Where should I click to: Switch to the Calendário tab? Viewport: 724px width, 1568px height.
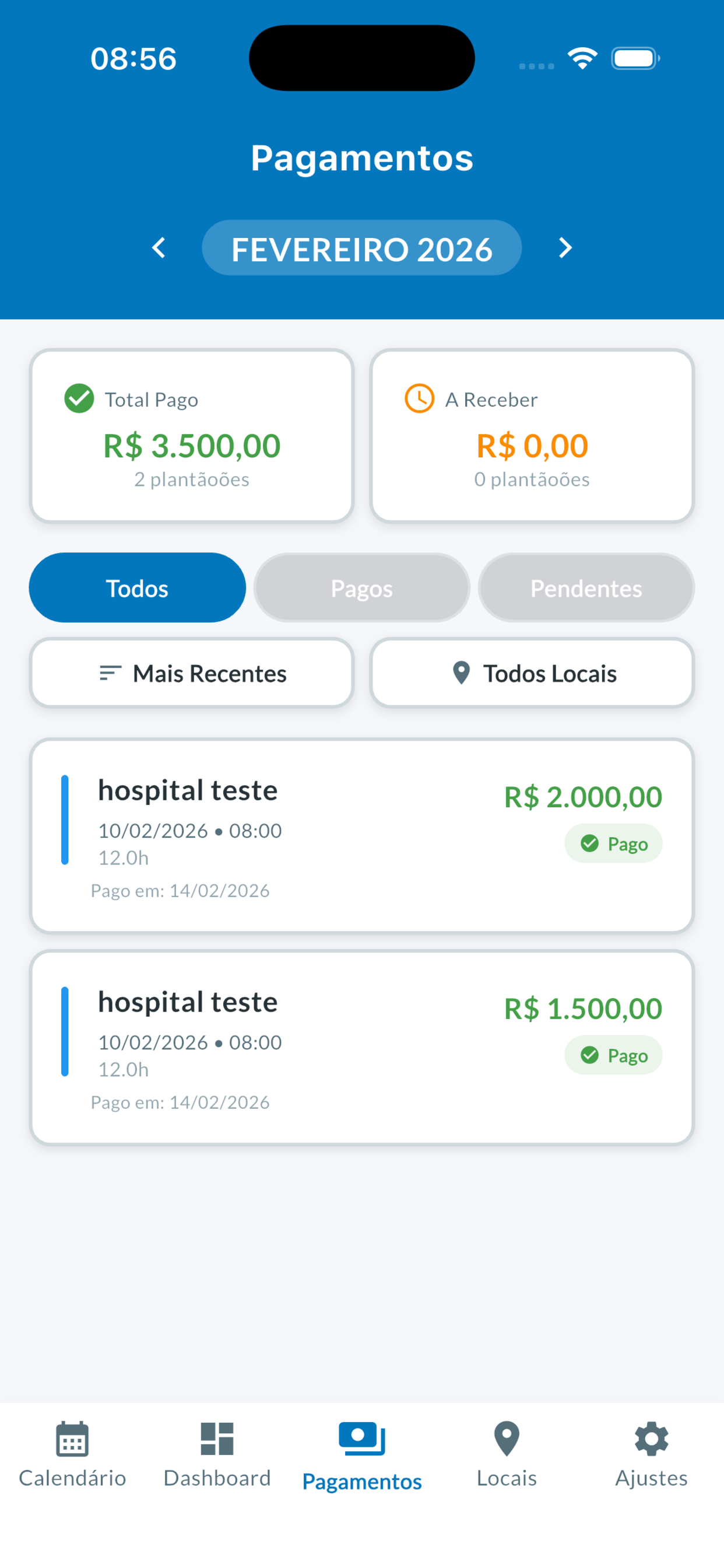point(72,1461)
